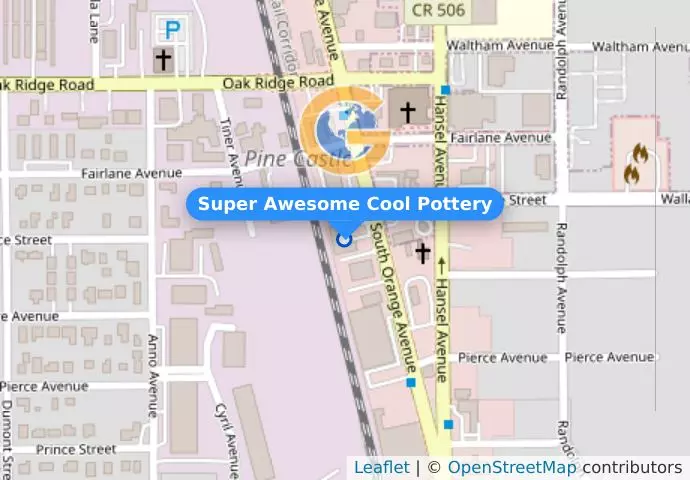The width and height of the screenshot is (690, 480).
Task: Open the OpenStreetMap contributors link
Action: [x=511, y=468]
